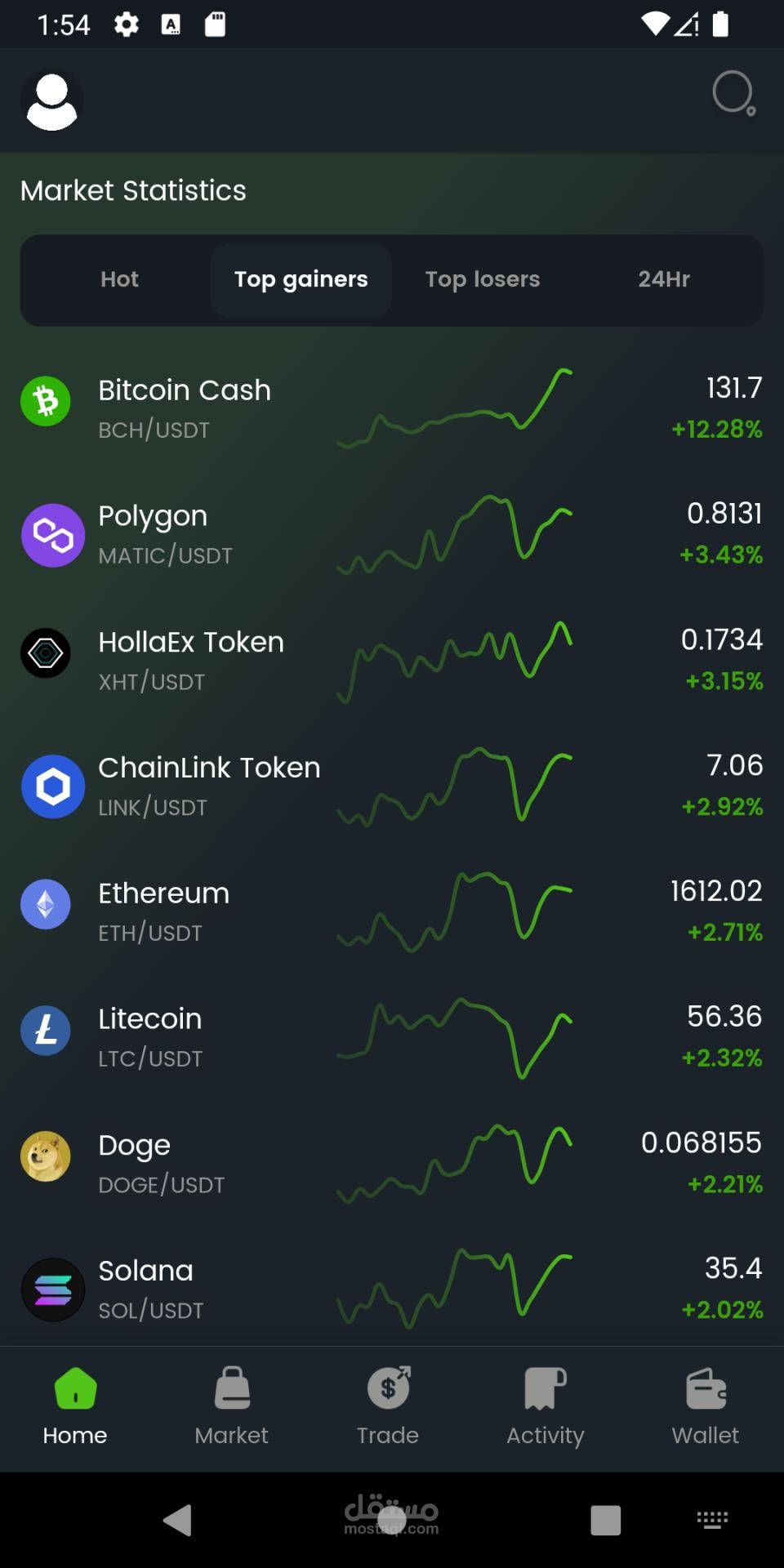The image size is (784, 1568).
Task: Select the Top gainers tab
Action: tap(301, 279)
